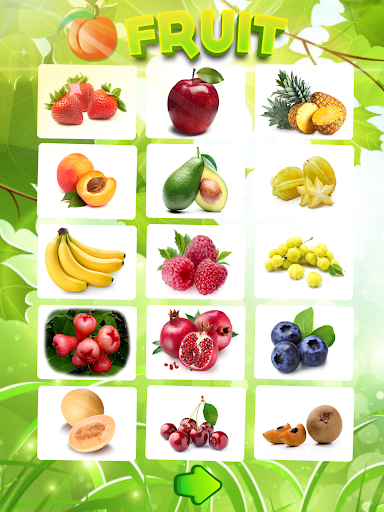Go to next page with green arrow

198,485
